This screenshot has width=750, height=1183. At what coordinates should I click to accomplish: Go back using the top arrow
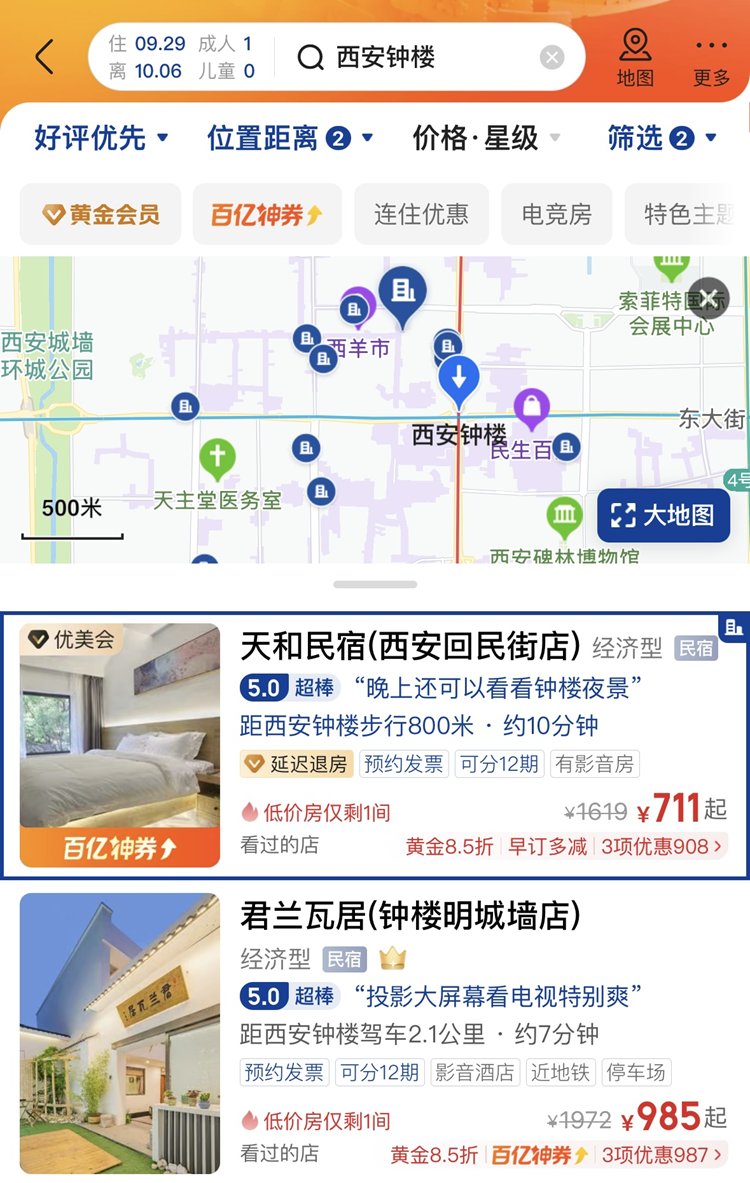pyautogui.click(x=44, y=58)
